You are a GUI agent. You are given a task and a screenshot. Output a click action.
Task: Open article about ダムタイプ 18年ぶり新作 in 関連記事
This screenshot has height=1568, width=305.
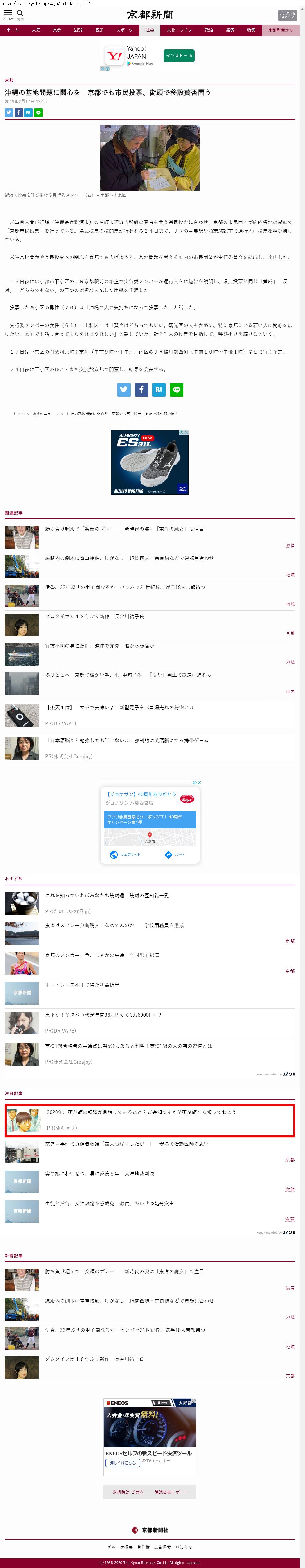coord(94,617)
